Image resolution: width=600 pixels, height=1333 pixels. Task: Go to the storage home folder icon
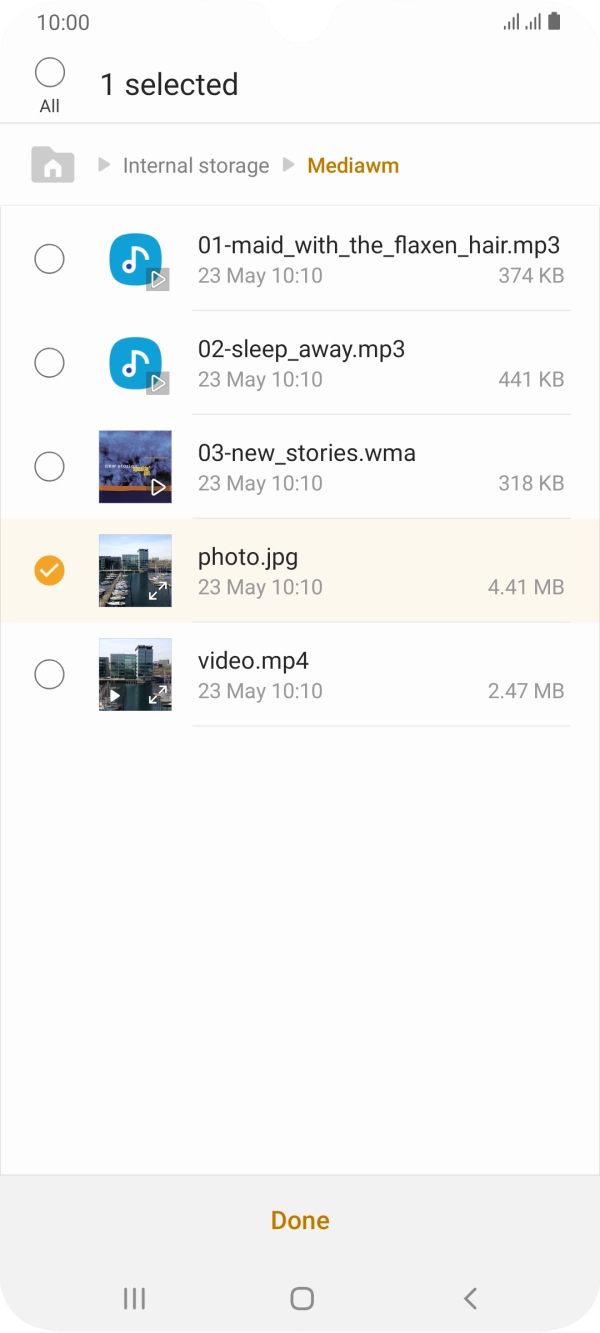[x=53, y=165]
